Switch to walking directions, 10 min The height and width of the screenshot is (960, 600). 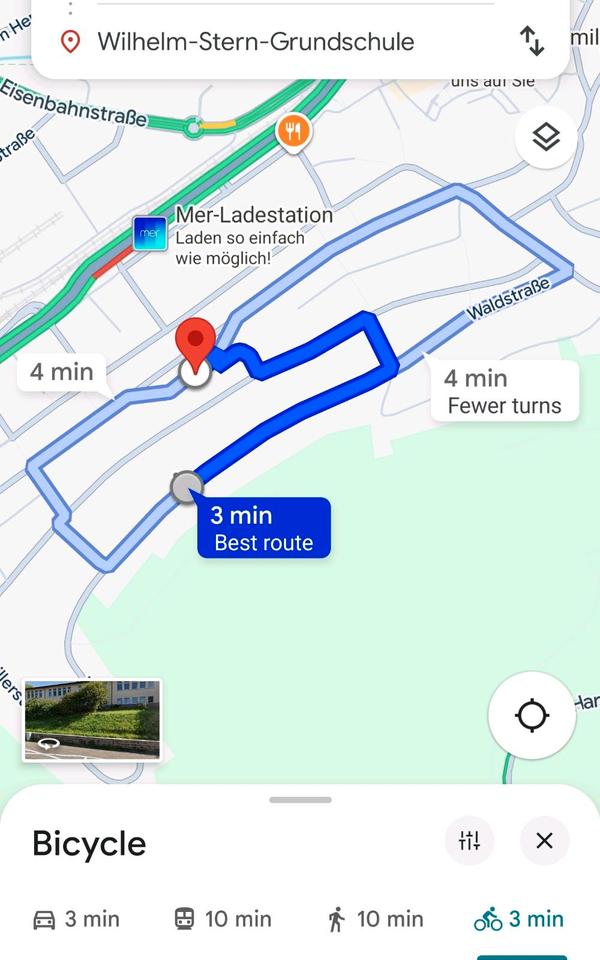click(x=375, y=919)
